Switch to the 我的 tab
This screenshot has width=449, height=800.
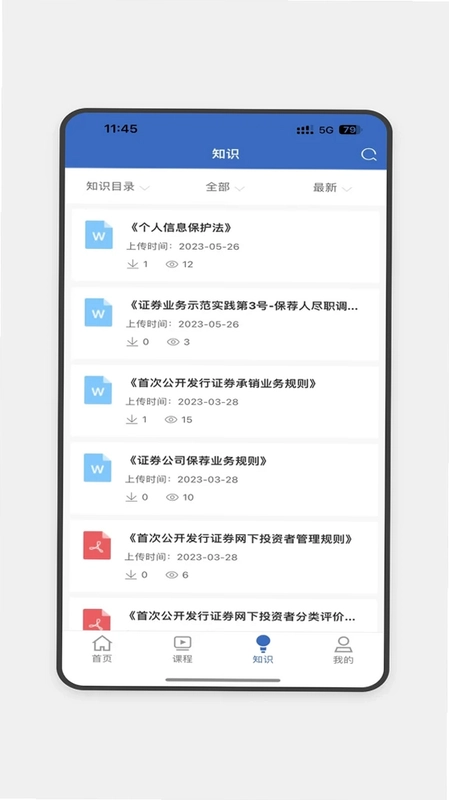tap(343, 650)
